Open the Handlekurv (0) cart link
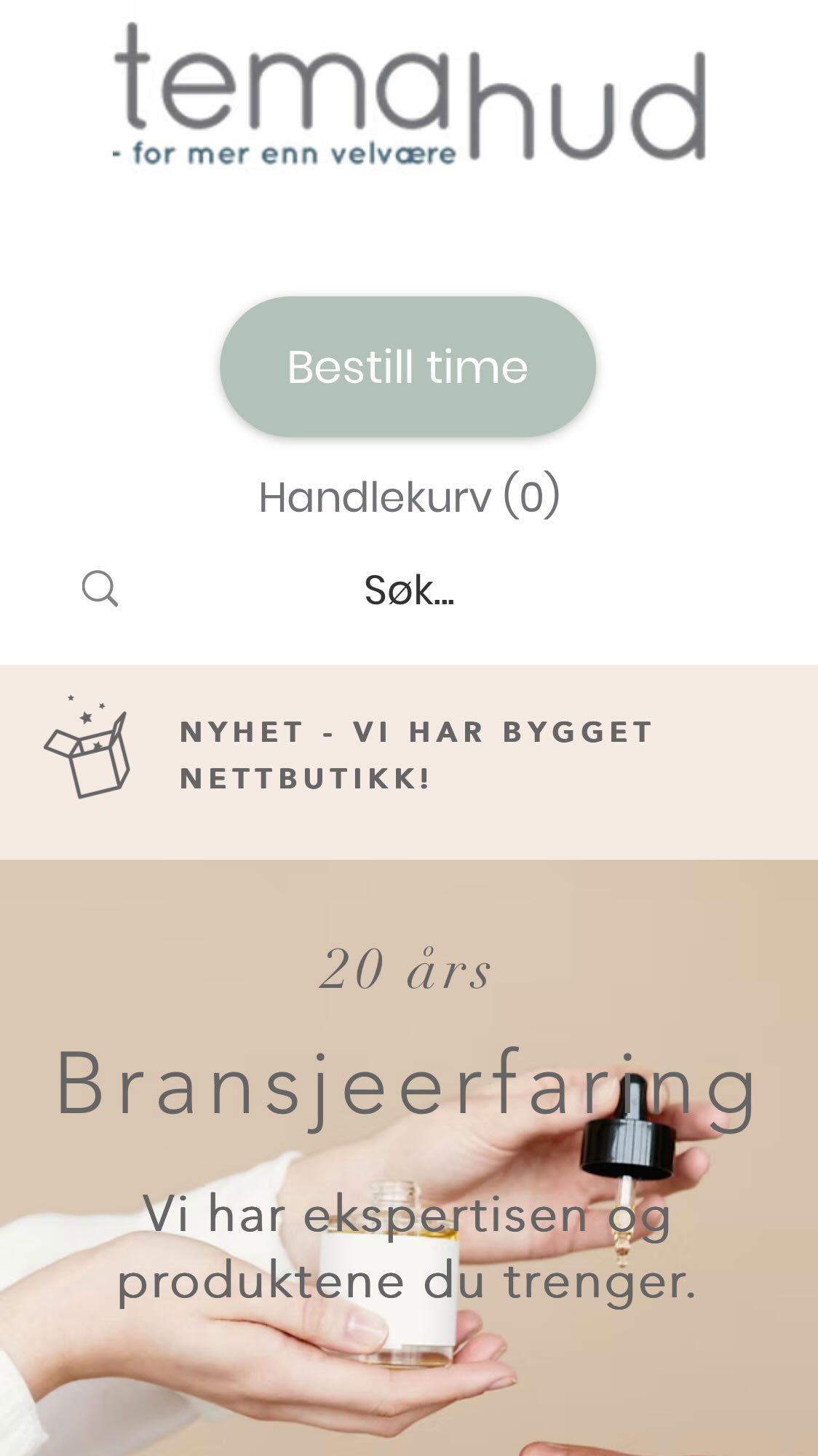The image size is (818, 1456). (409, 497)
